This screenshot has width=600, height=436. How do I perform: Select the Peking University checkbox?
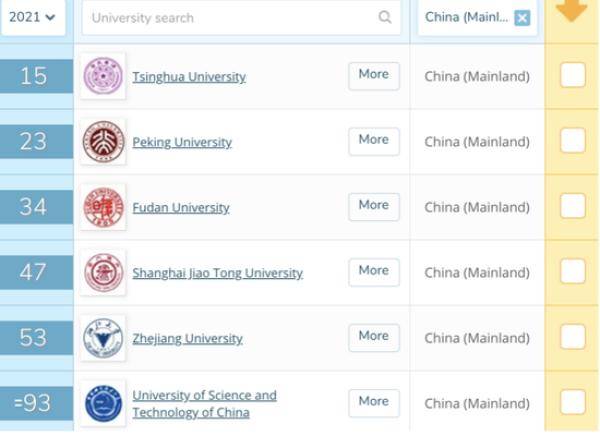[x=572, y=141]
